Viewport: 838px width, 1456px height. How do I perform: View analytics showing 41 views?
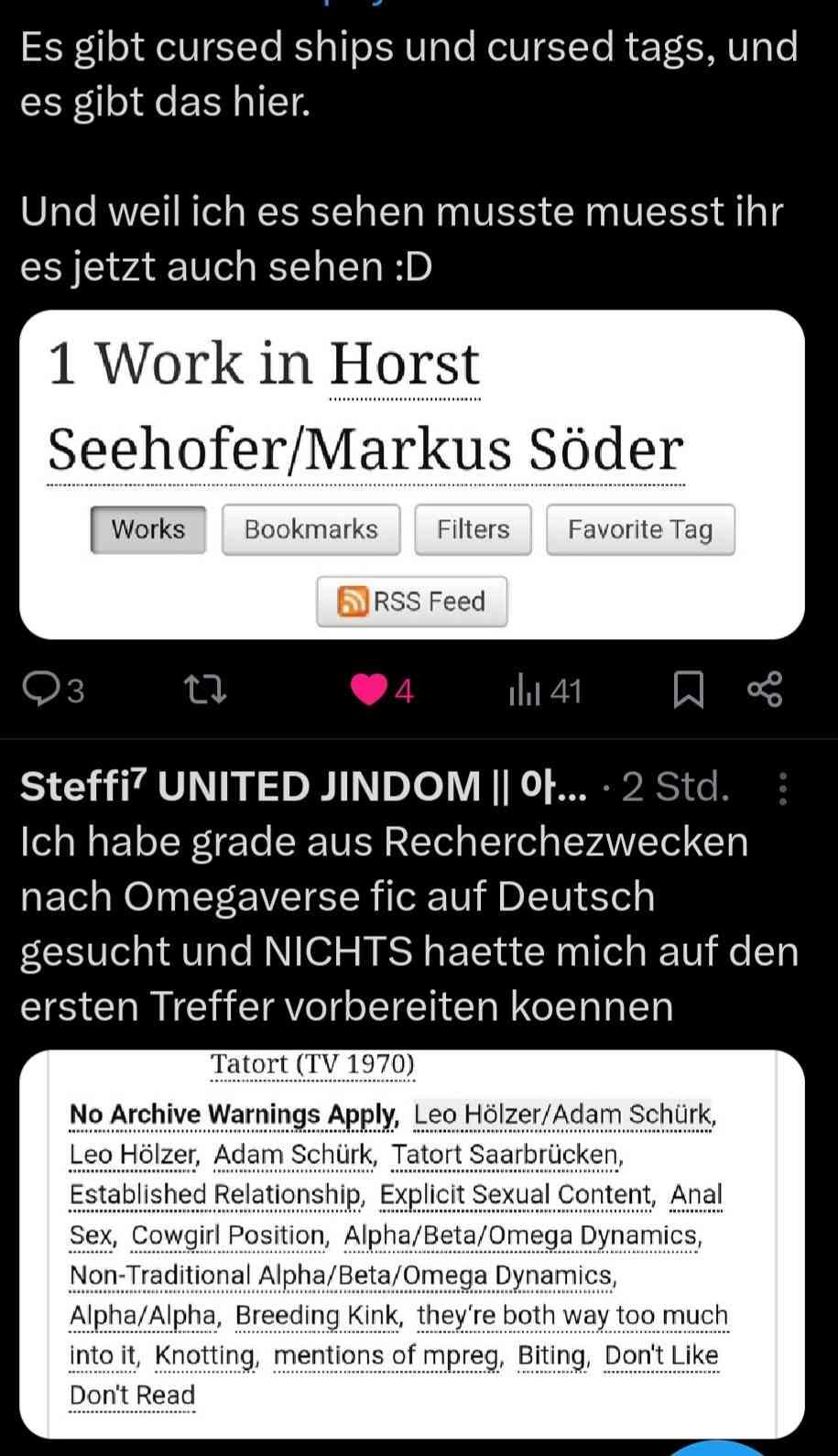545,690
